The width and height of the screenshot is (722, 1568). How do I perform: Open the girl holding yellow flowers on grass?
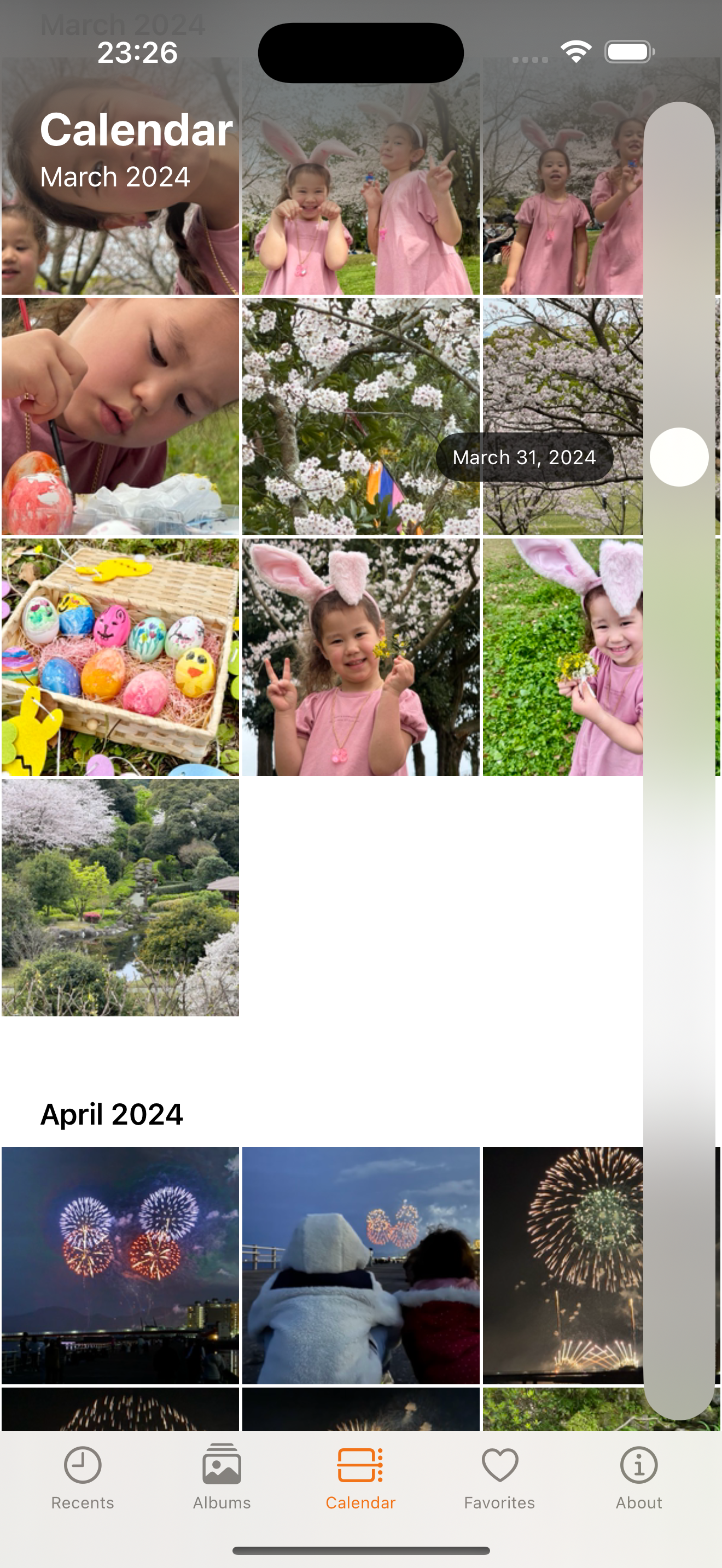click(562, 657)
